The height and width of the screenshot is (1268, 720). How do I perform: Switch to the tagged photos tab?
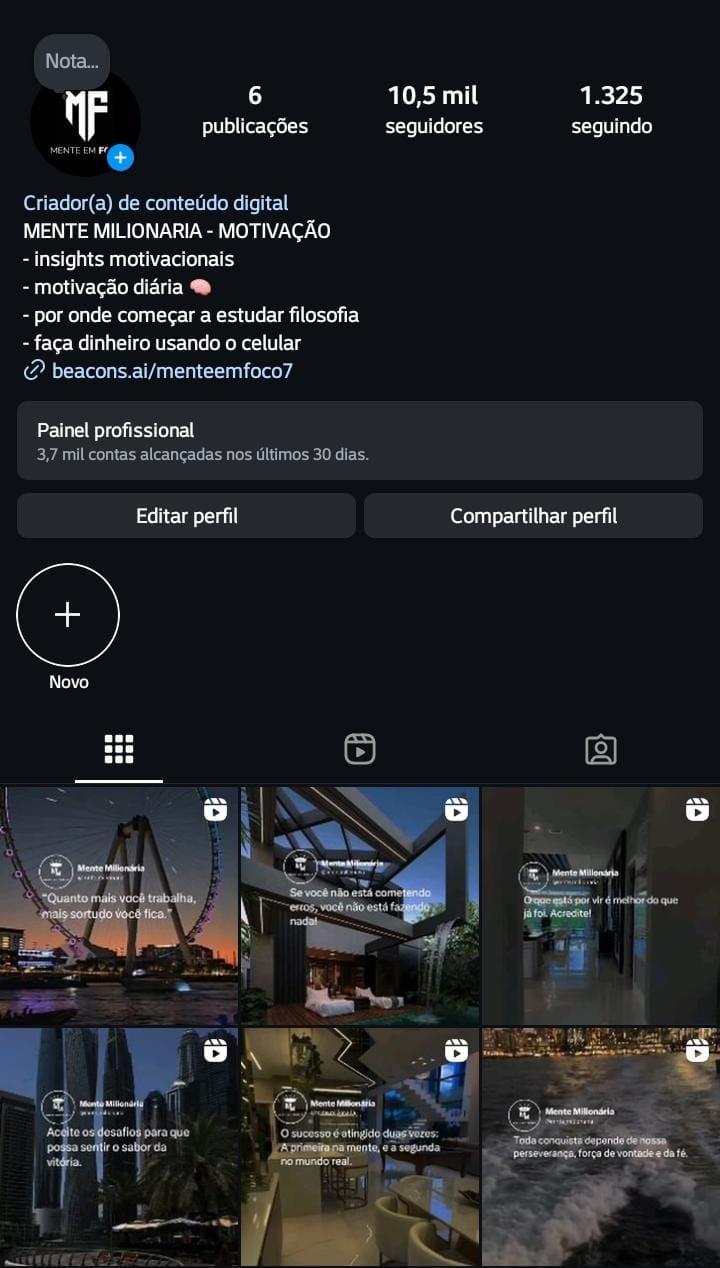[x=601, y=749]
